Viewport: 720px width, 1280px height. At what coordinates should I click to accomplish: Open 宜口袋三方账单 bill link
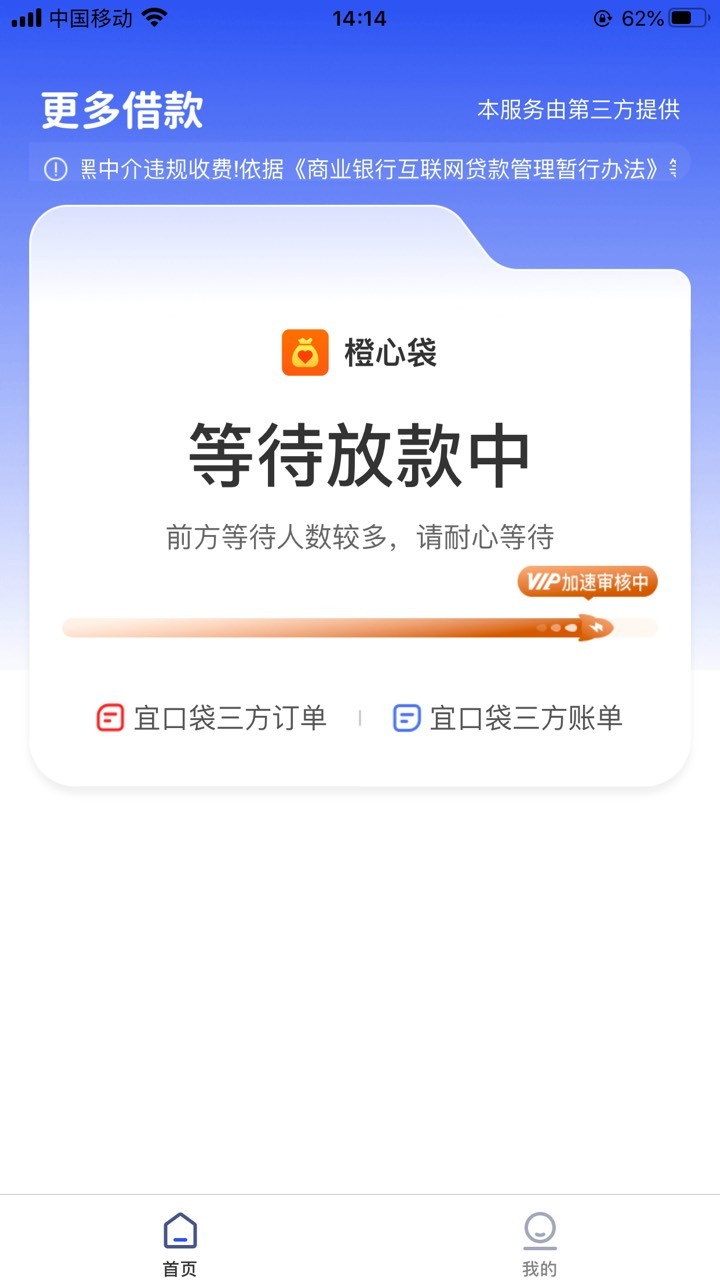[508, 718]
